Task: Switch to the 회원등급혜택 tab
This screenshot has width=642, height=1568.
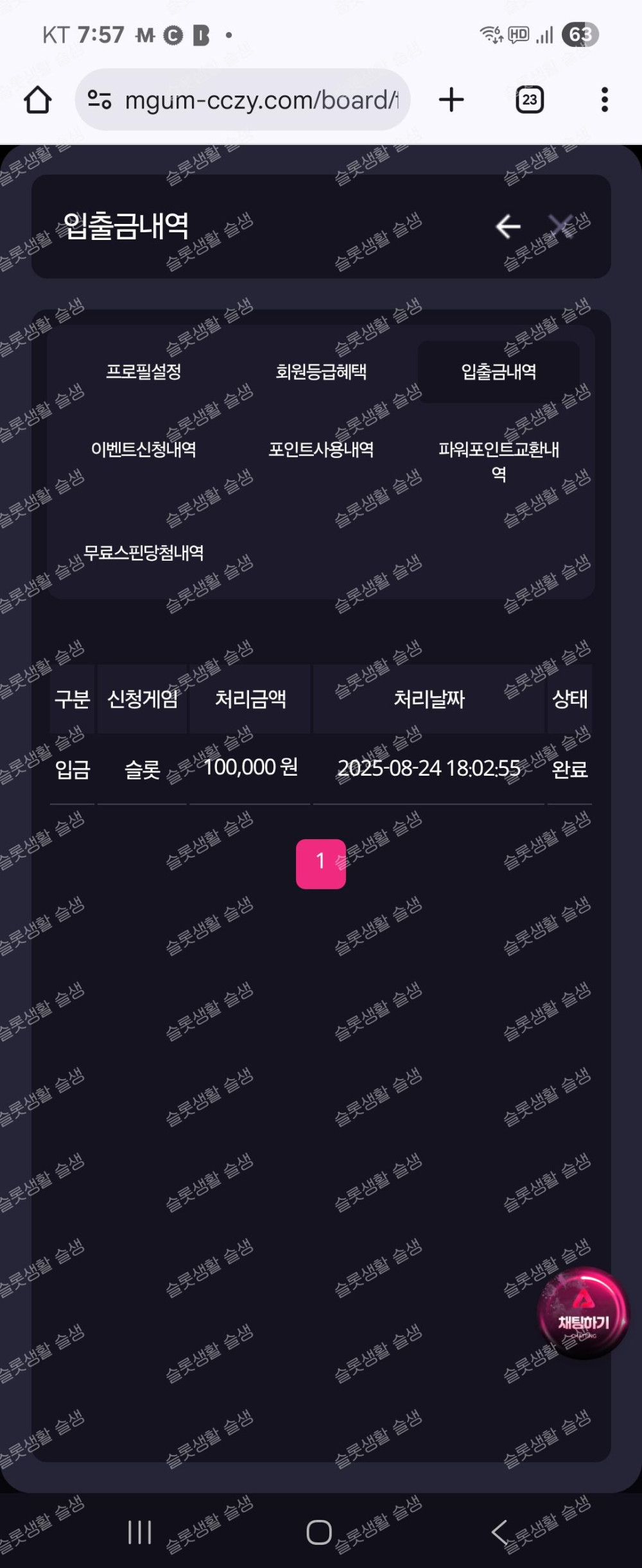Action: pos(321,371)
